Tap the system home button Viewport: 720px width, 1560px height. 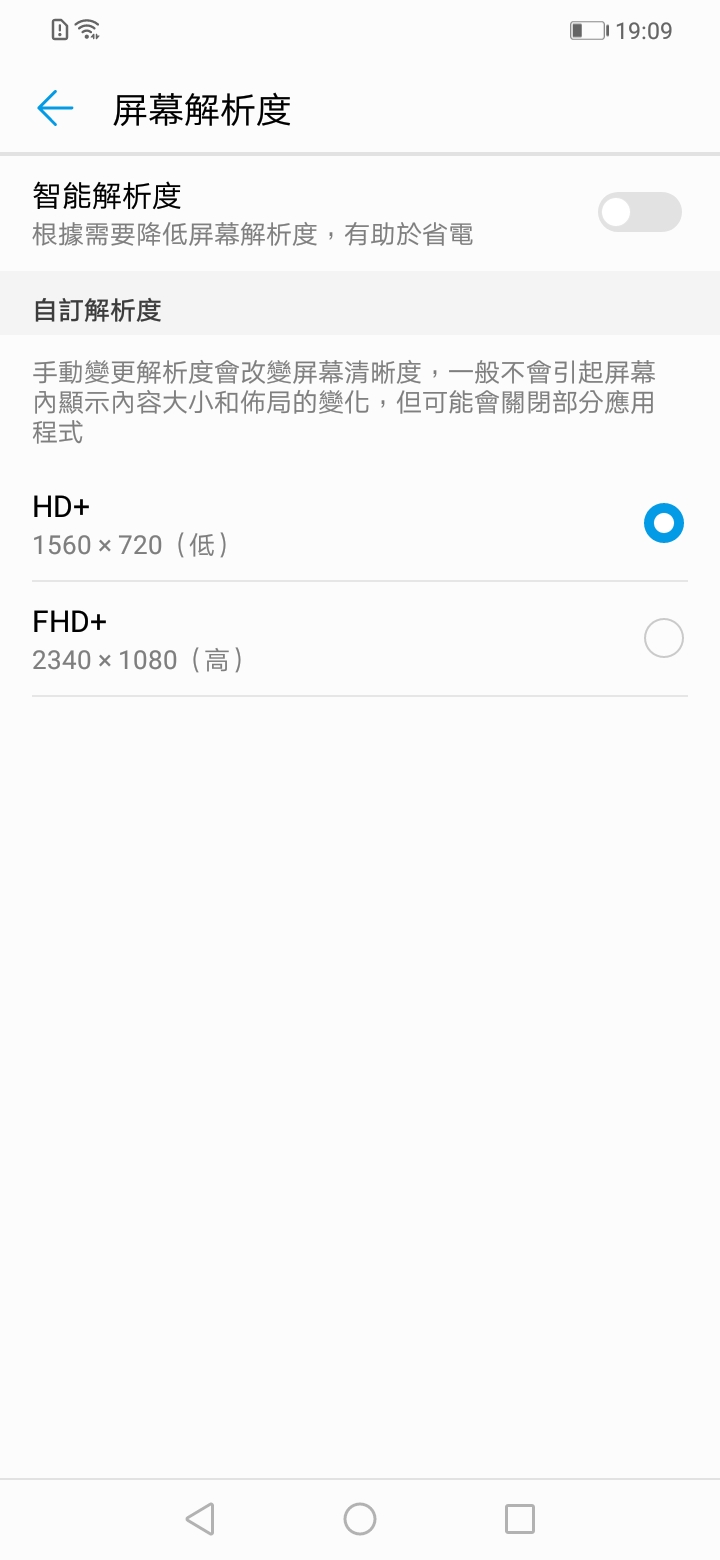[360, 1519]
